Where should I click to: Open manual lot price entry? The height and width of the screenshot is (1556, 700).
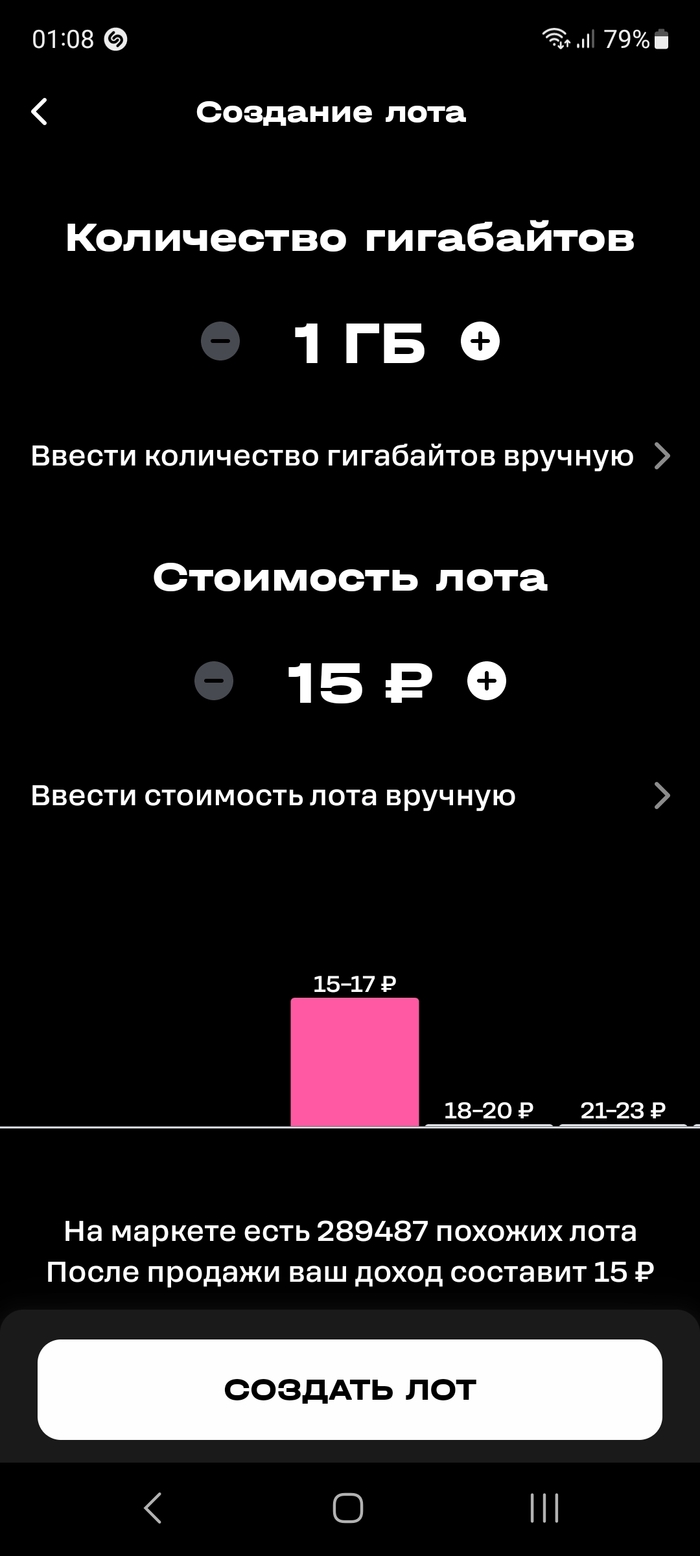(x=350, y=796)
